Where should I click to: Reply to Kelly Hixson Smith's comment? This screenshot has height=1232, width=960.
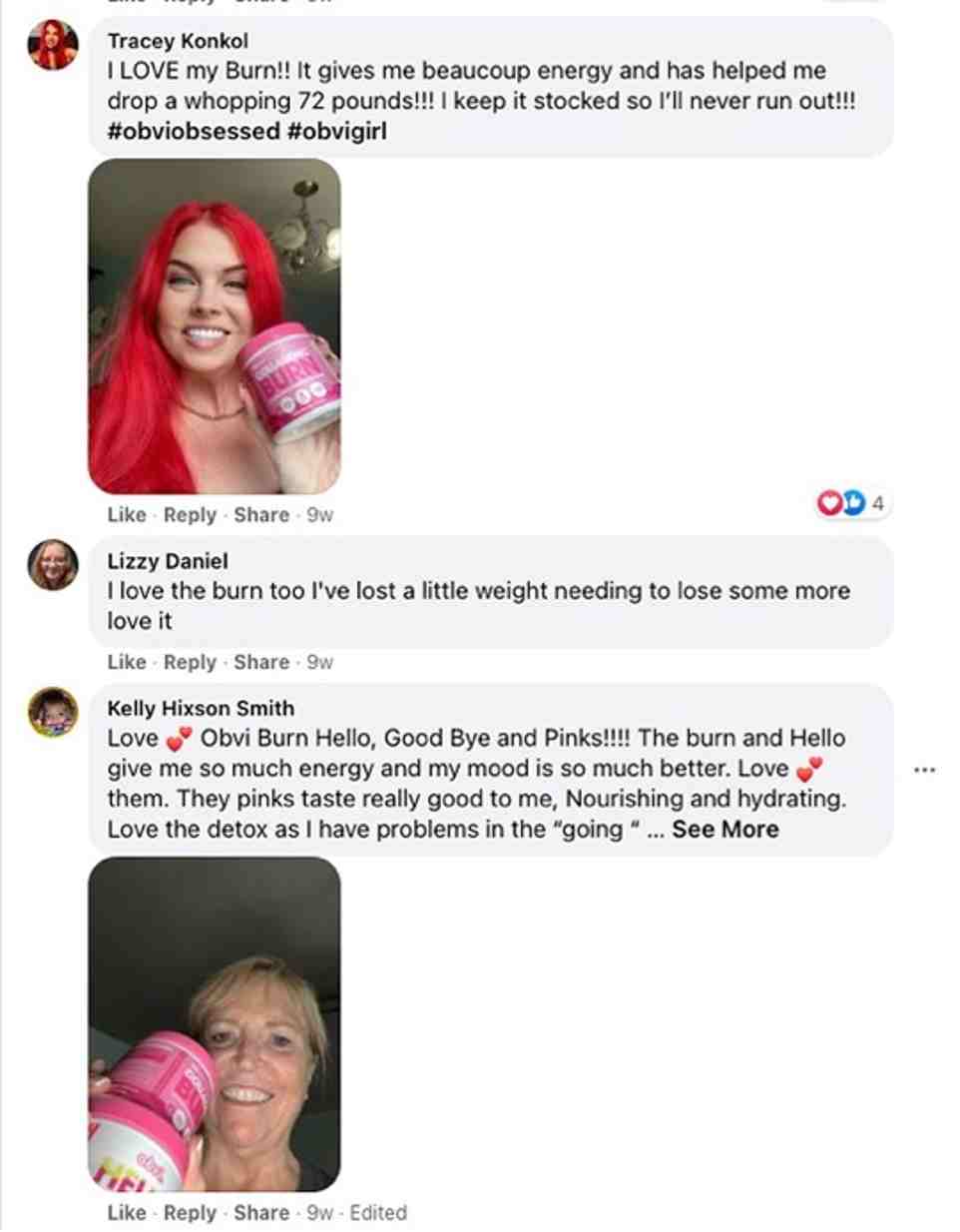click(x=190, y=1213)
